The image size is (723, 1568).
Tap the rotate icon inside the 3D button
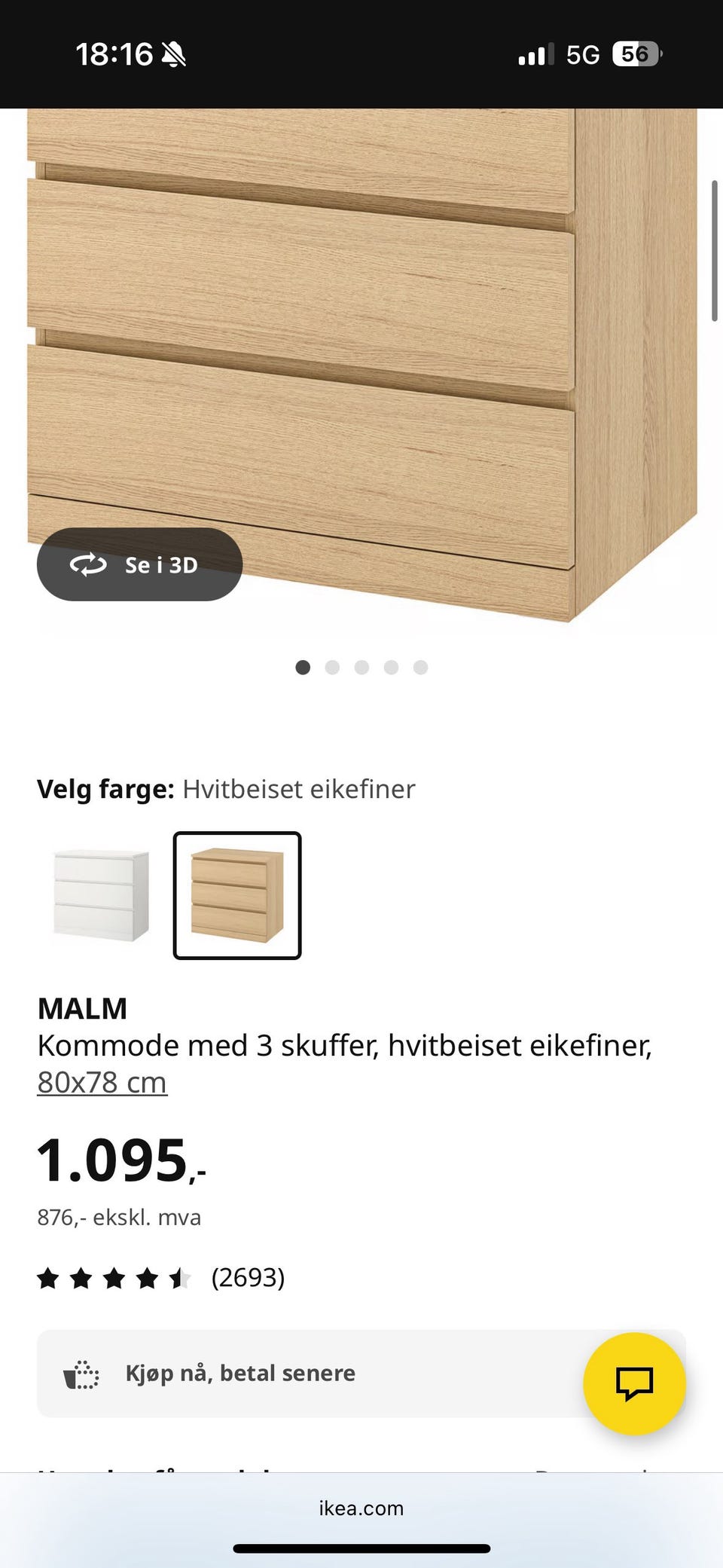pyautogui.click(x=87, y=564)
